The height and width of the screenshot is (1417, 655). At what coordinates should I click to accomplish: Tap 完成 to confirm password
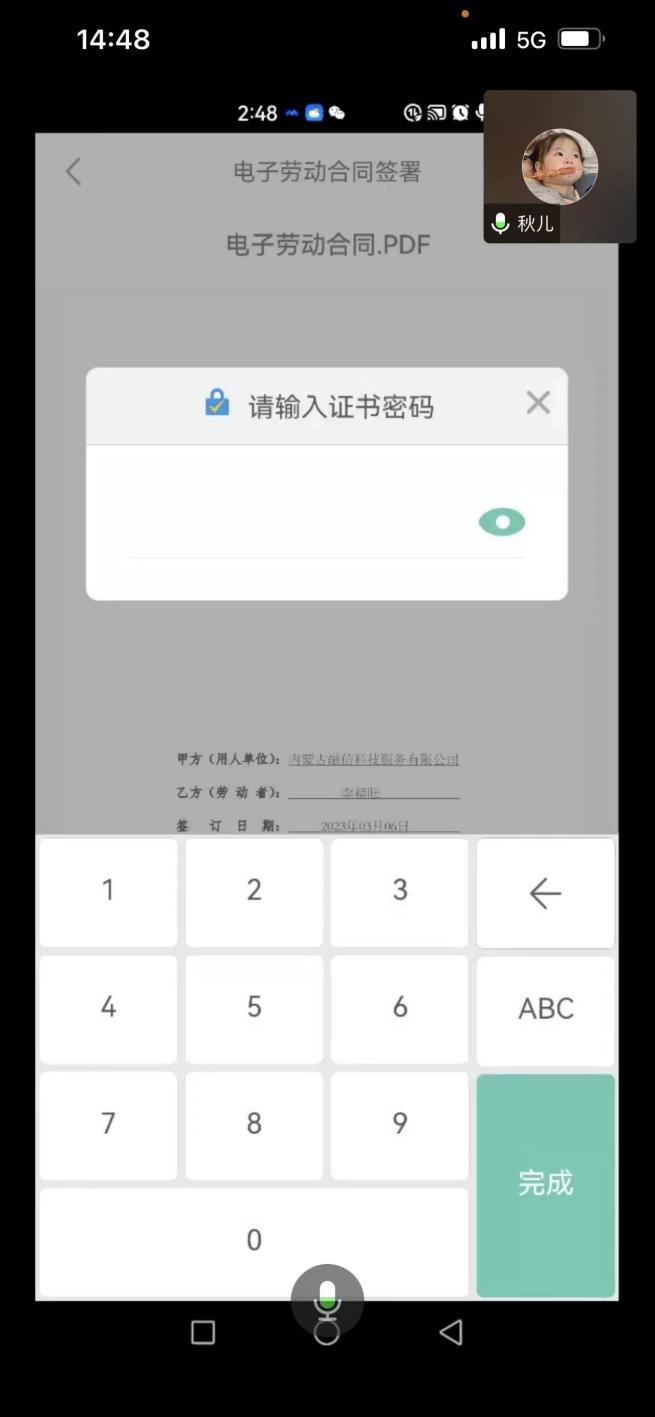point(545,1184)
